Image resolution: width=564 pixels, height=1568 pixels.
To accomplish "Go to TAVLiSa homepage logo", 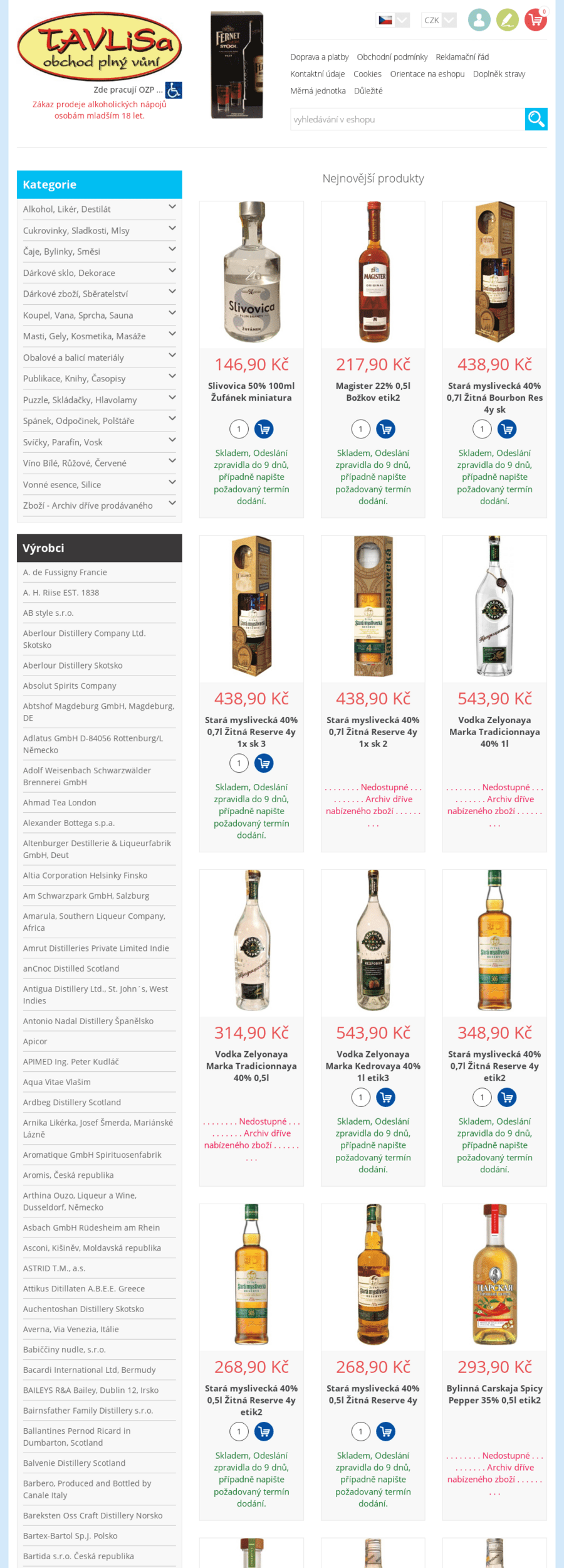I will coord(100,47).
